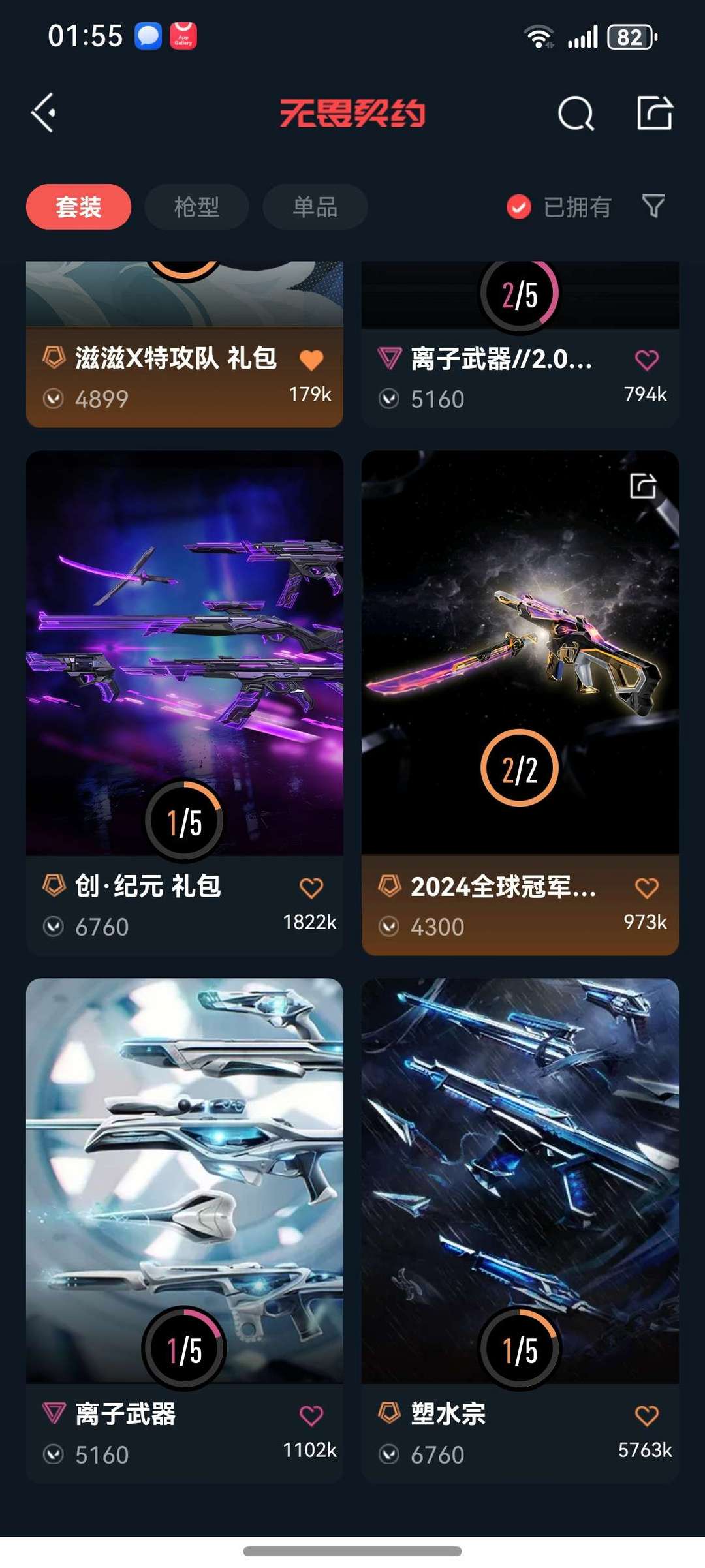Screen dimensions: 705x1568
Task: Favorite the 离子武器//2.0 bundle
Action: point(646,360)
